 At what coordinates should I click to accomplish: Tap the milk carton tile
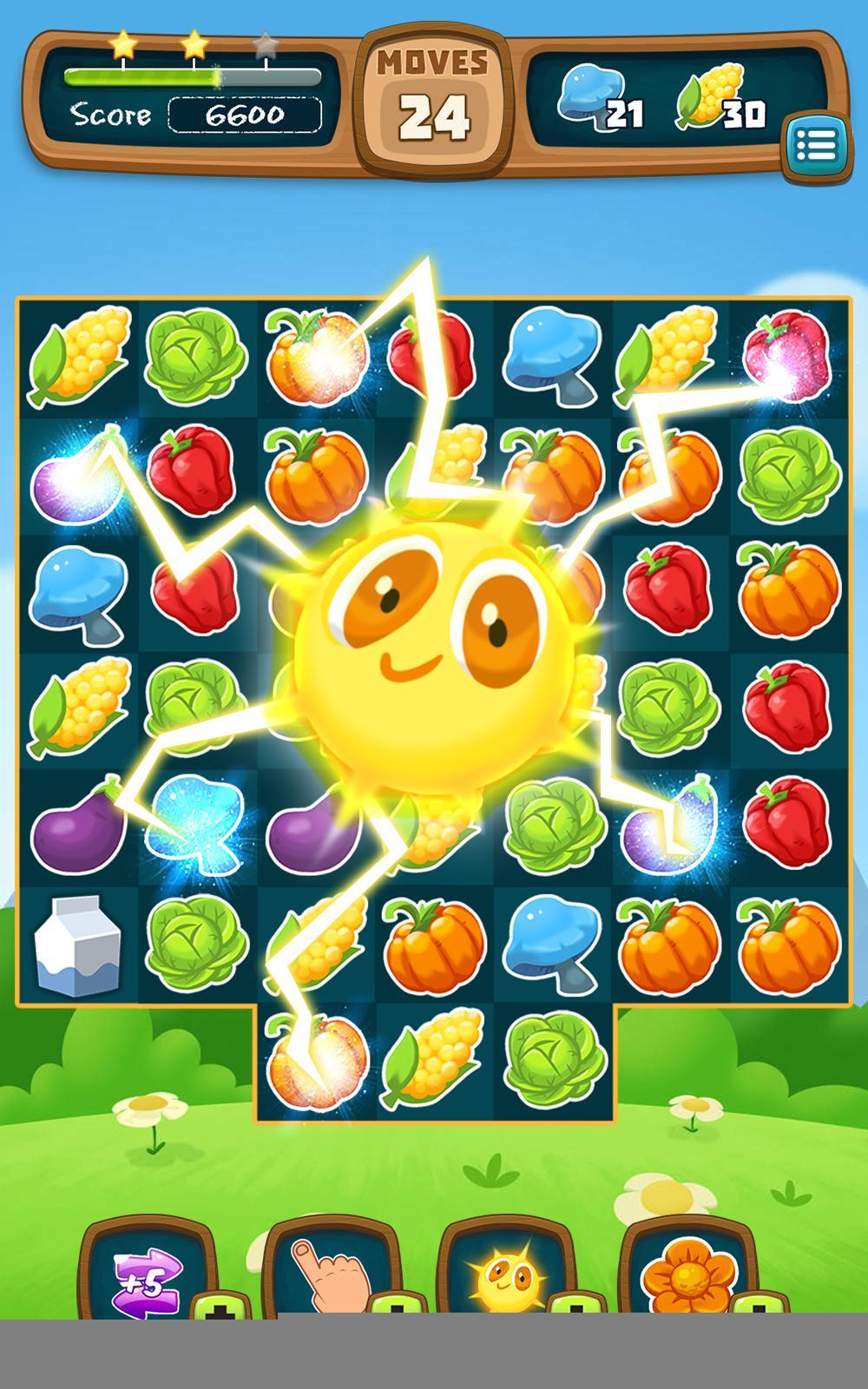click(76, 946)
